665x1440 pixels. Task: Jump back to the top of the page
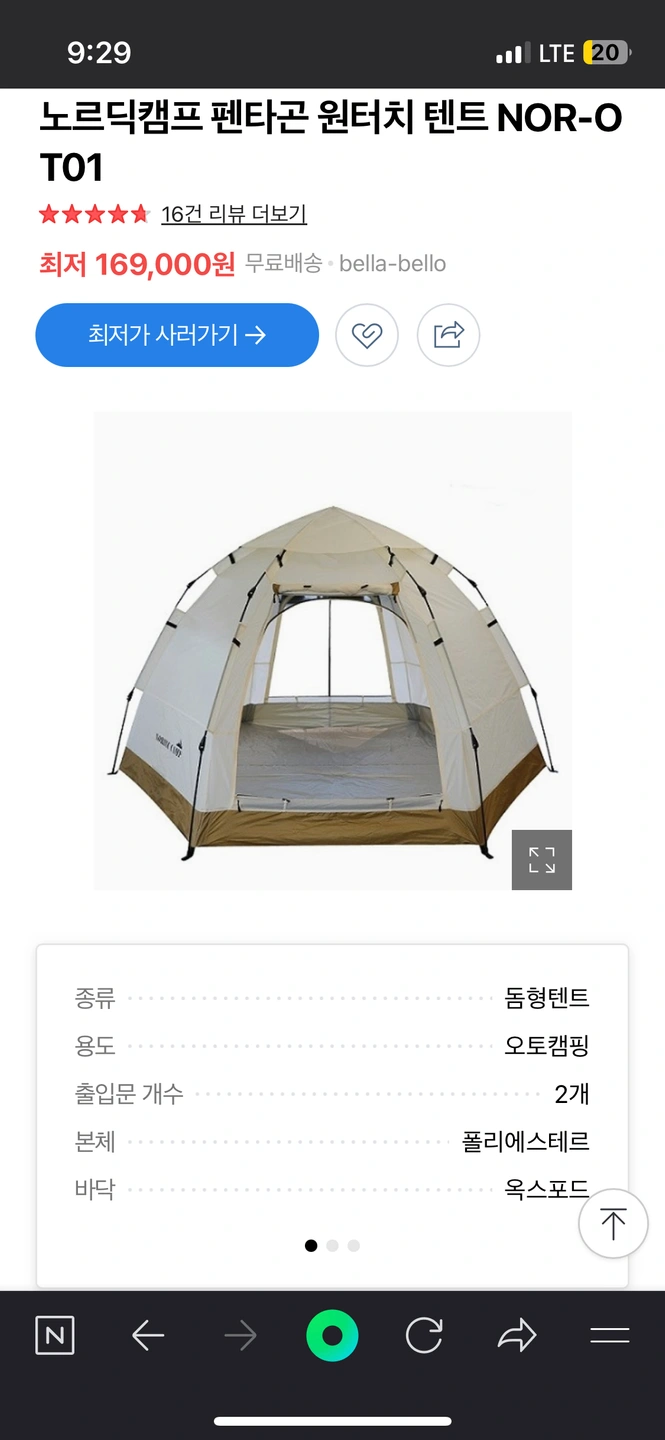(613, 1223)
